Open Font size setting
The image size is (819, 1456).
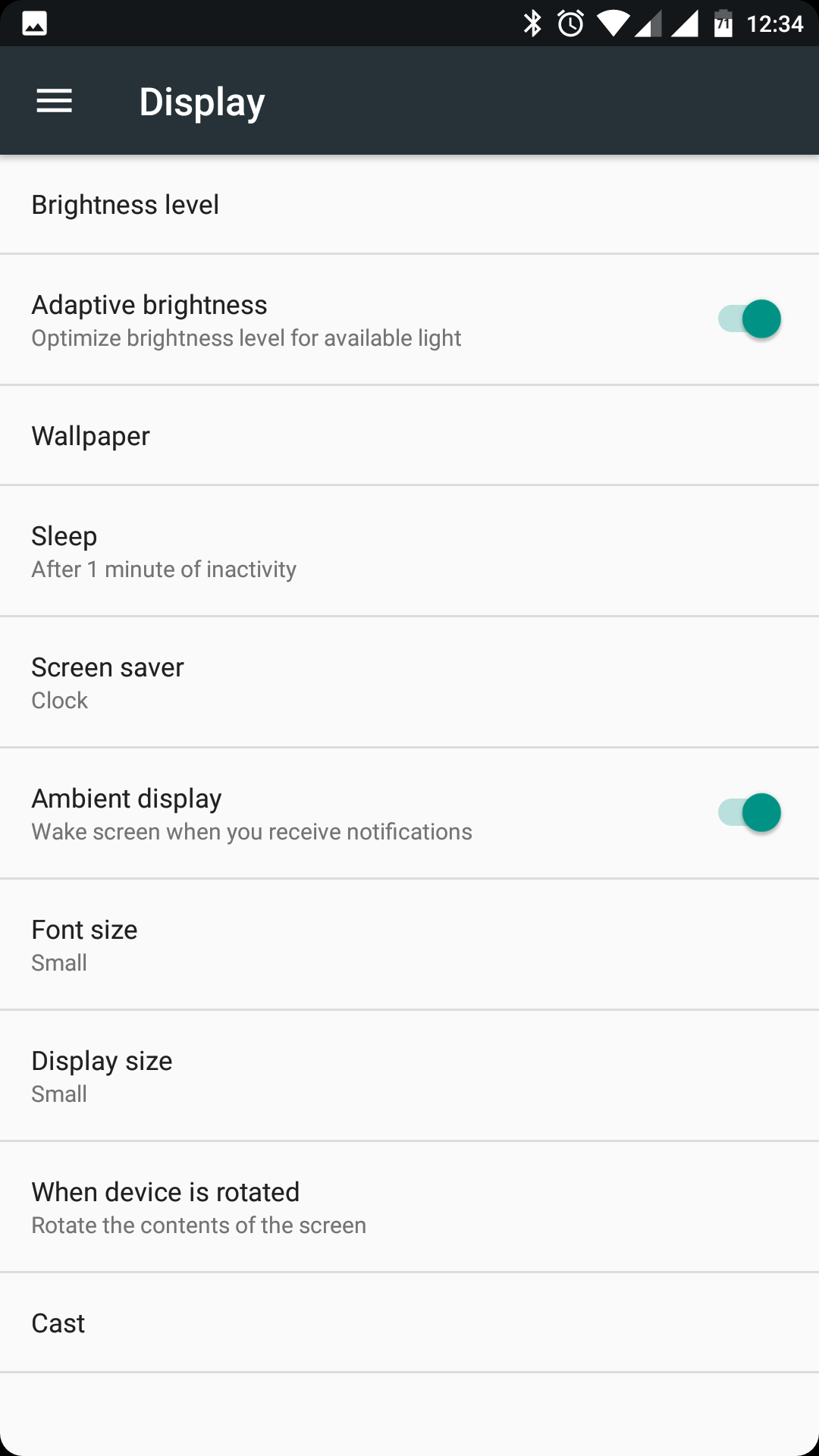[x=409, y=945]
